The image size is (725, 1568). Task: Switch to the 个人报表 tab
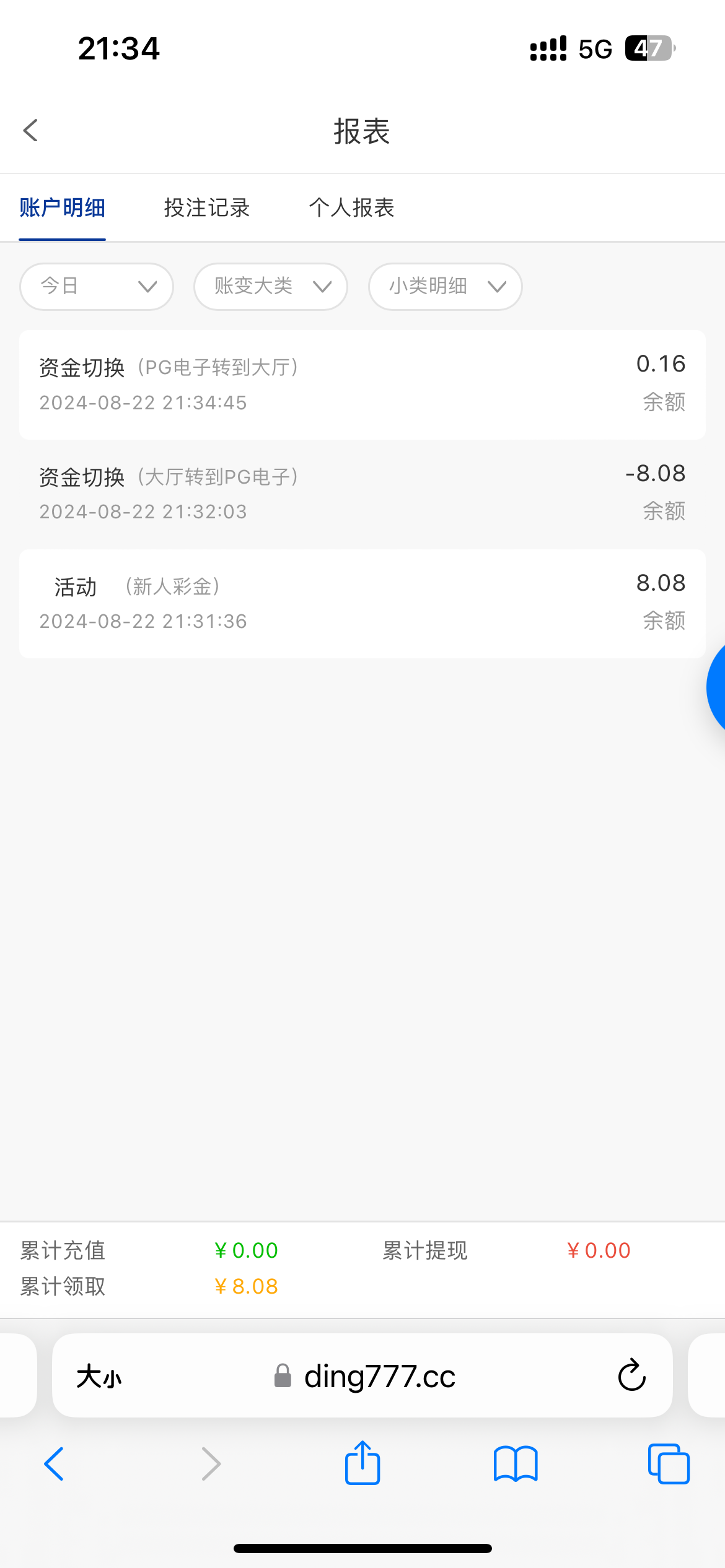click(351, 207)
